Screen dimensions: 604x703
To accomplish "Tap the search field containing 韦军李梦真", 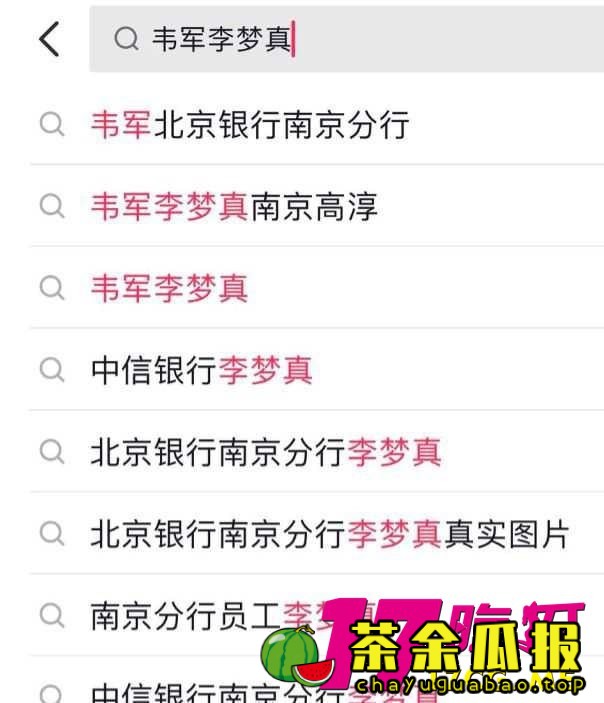I will (340, 39).
